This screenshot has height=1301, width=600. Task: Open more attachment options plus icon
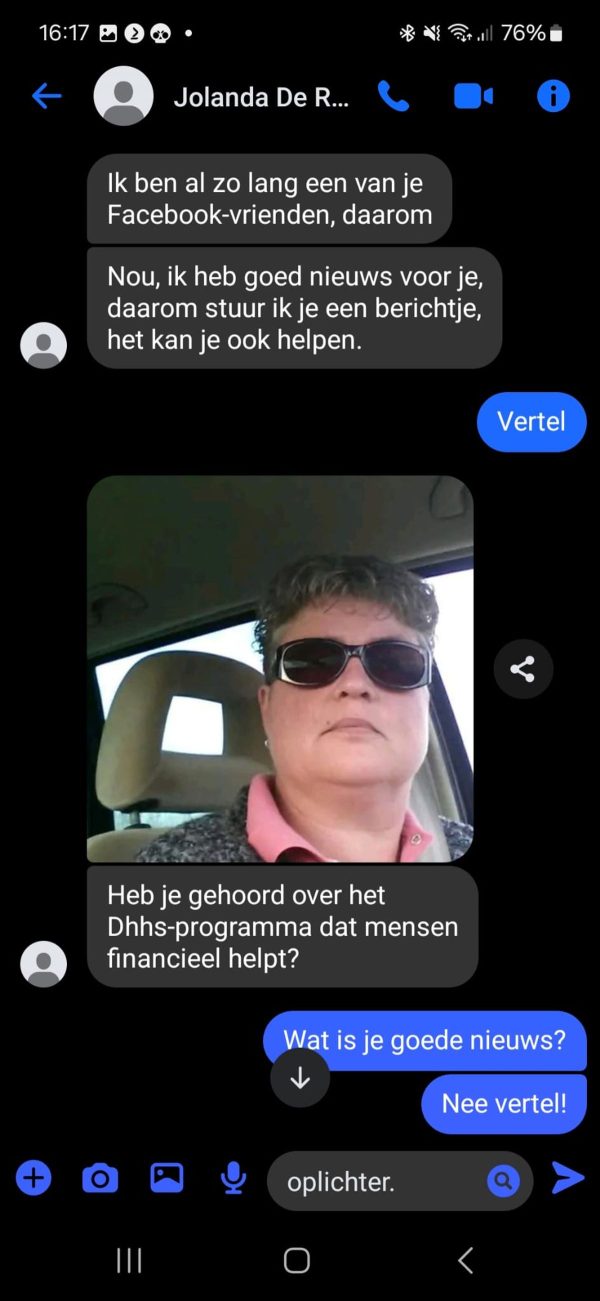pos(34,1179)
